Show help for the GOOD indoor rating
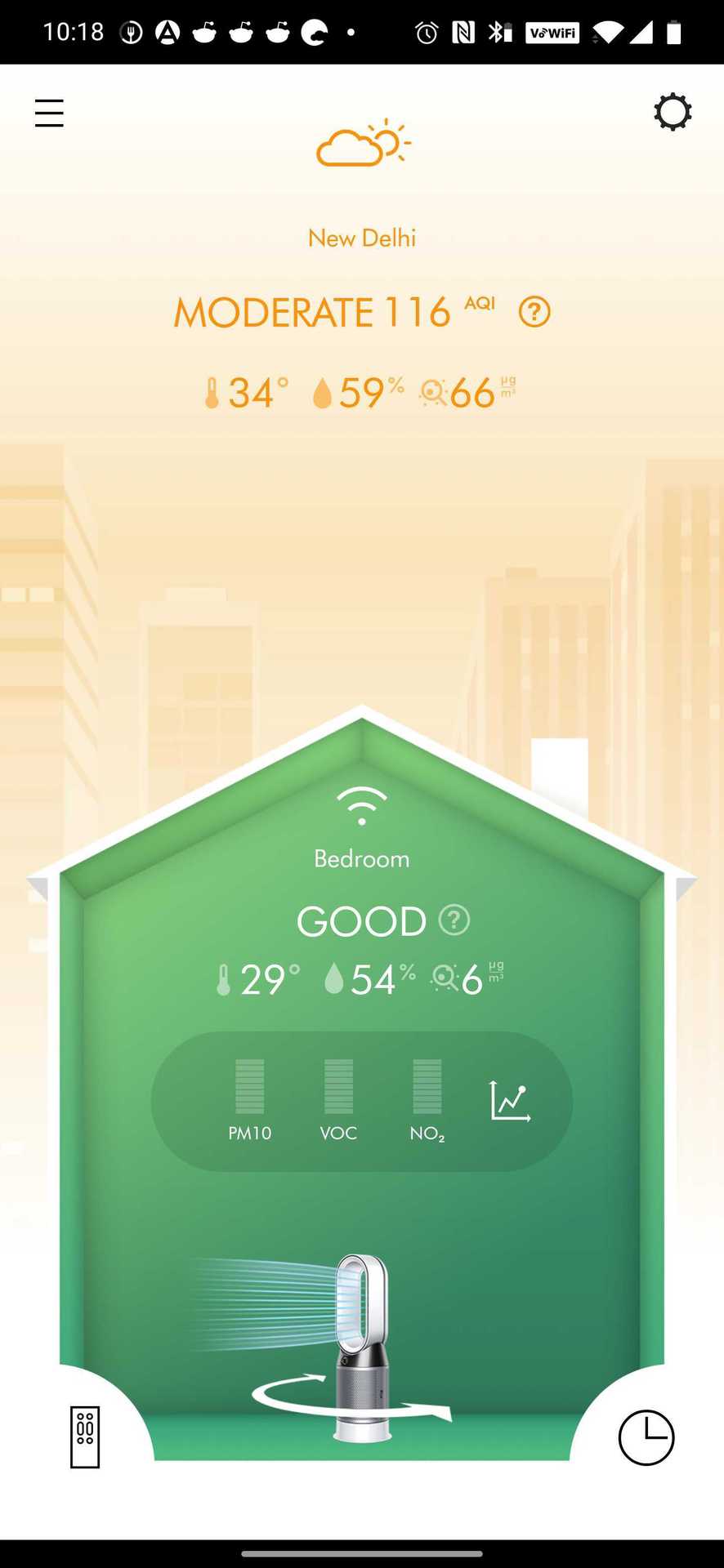724x1568 pixels. 454,920
